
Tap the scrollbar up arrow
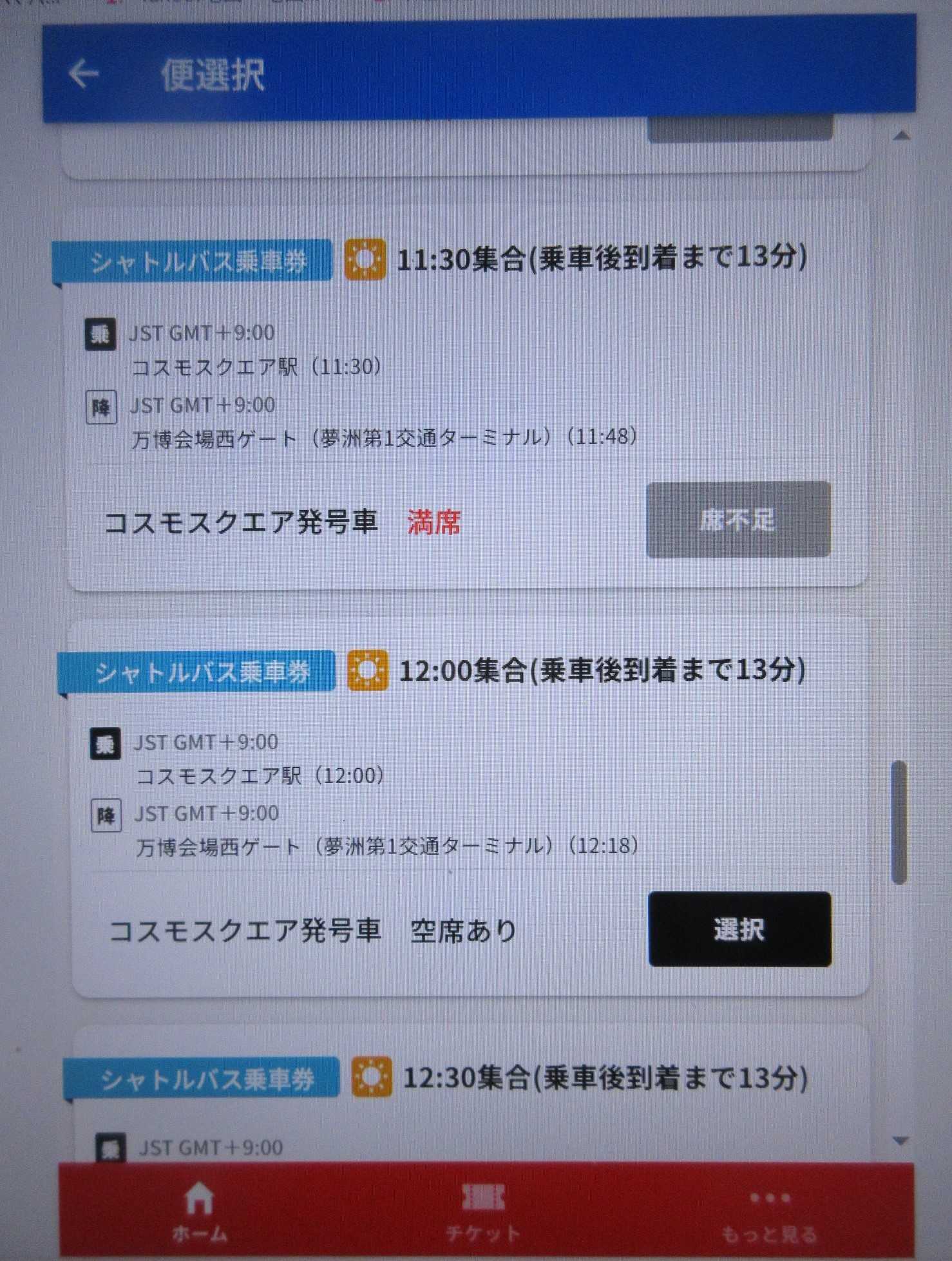tap(902, 136)
